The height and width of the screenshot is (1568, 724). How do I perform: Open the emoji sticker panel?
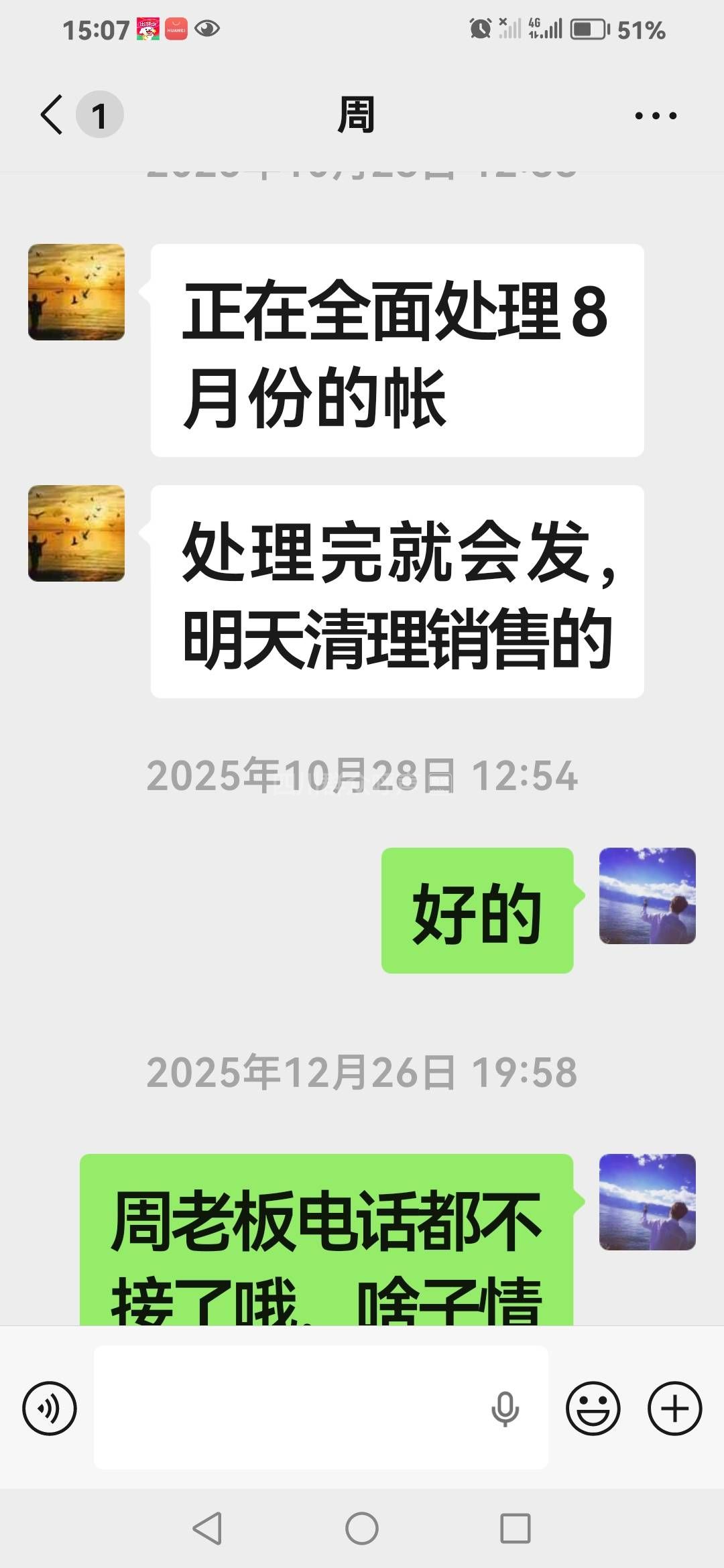click(x=593, y=1408)
